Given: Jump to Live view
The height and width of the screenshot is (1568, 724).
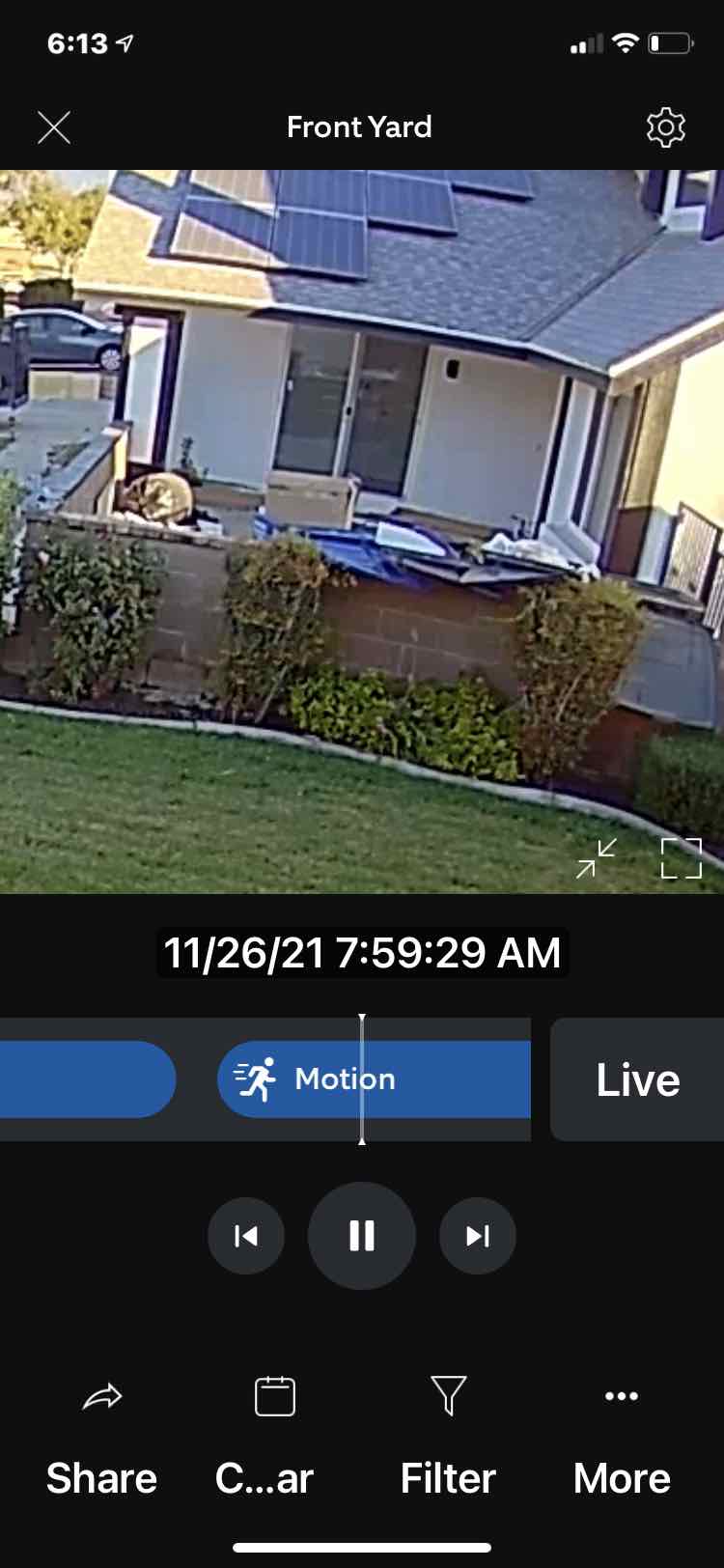Looking at the screenshot, I should [637, 1079].
